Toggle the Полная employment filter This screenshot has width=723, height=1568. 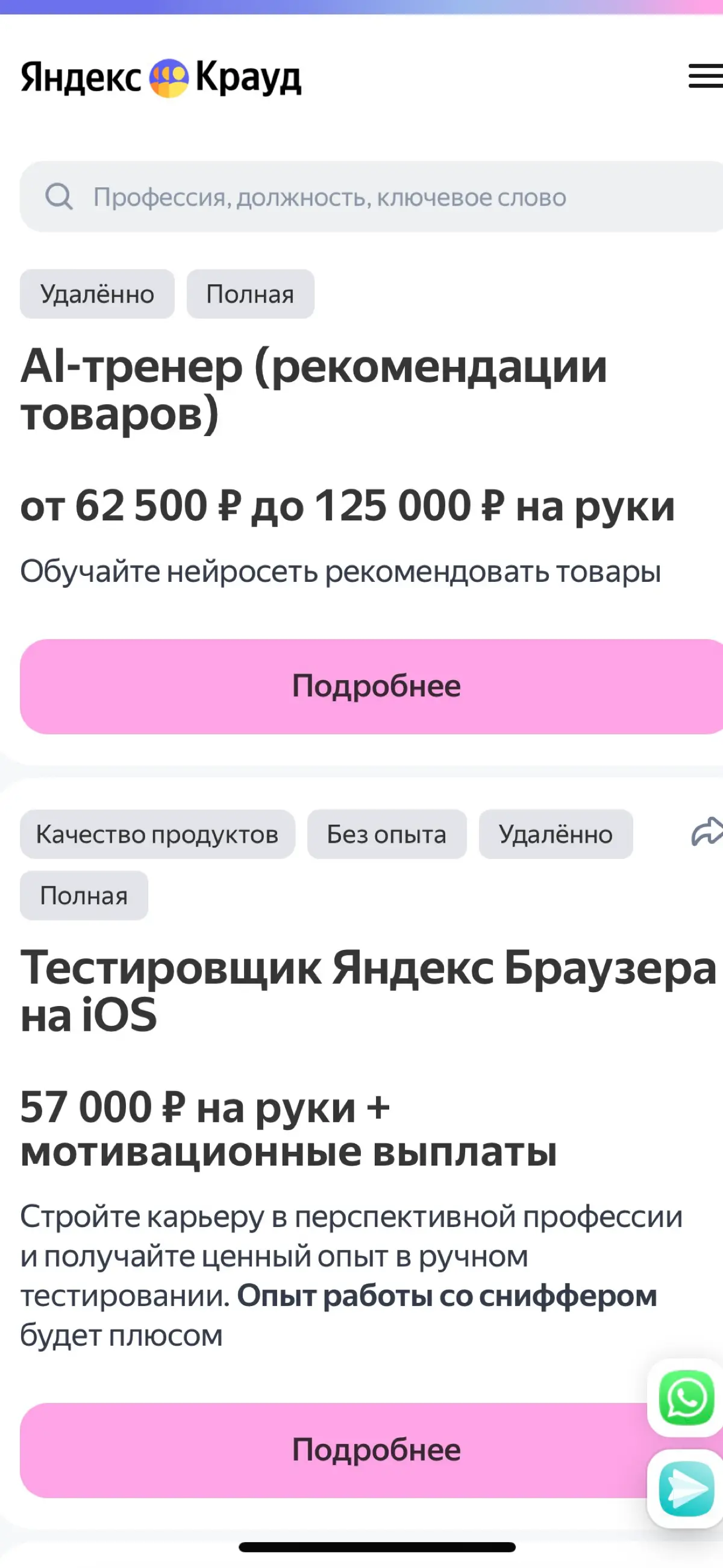249,294
